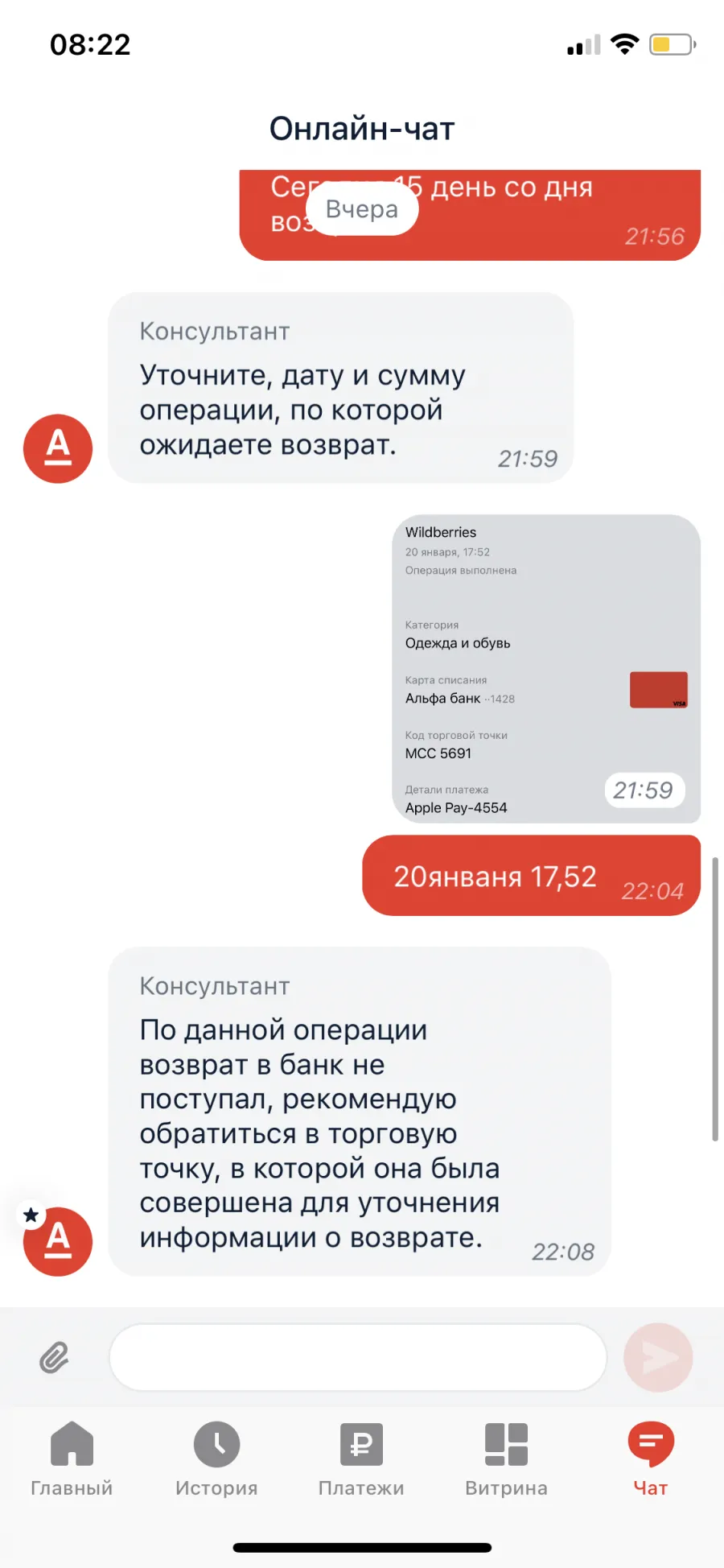
Task: Focus the message input field
Action: 358,1357
